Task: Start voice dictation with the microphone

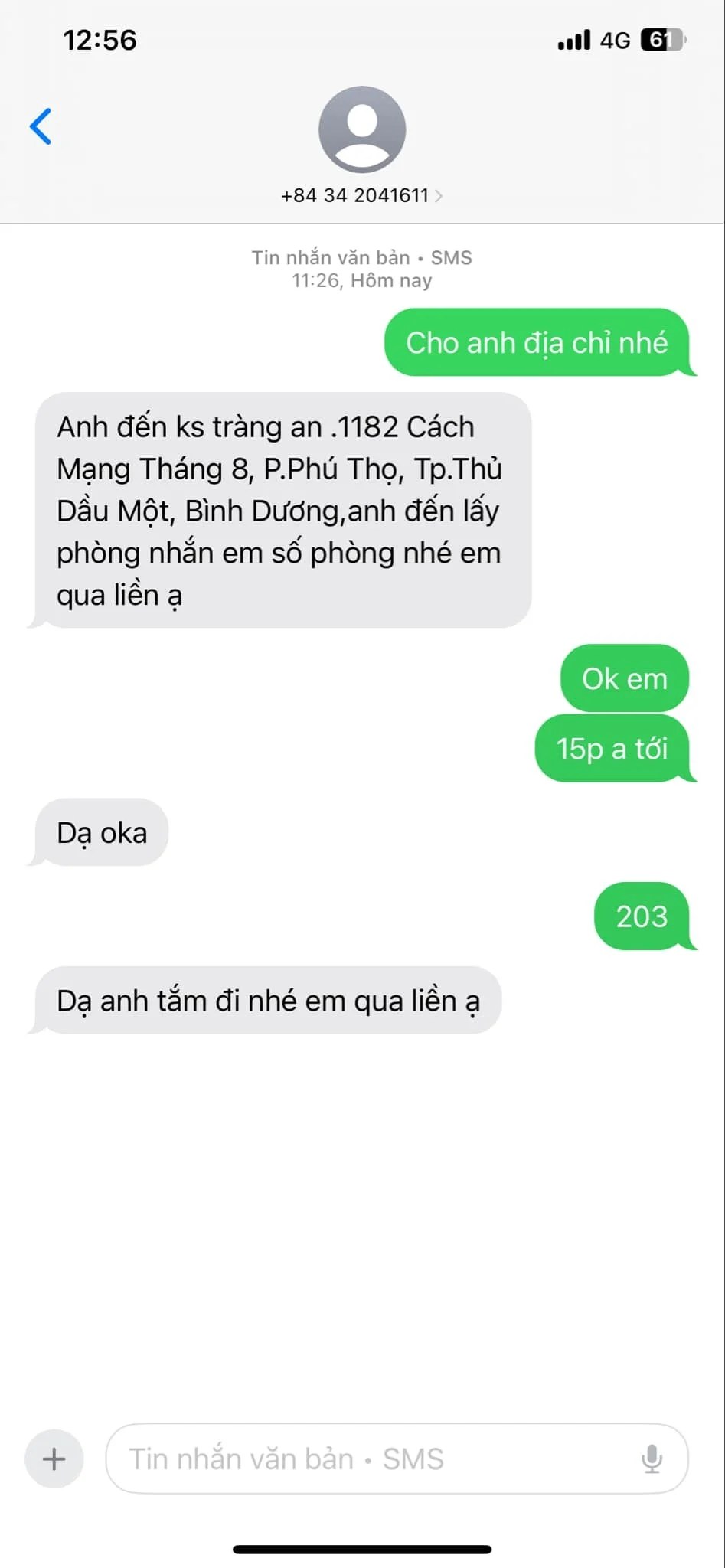Action: [652, 1459]
